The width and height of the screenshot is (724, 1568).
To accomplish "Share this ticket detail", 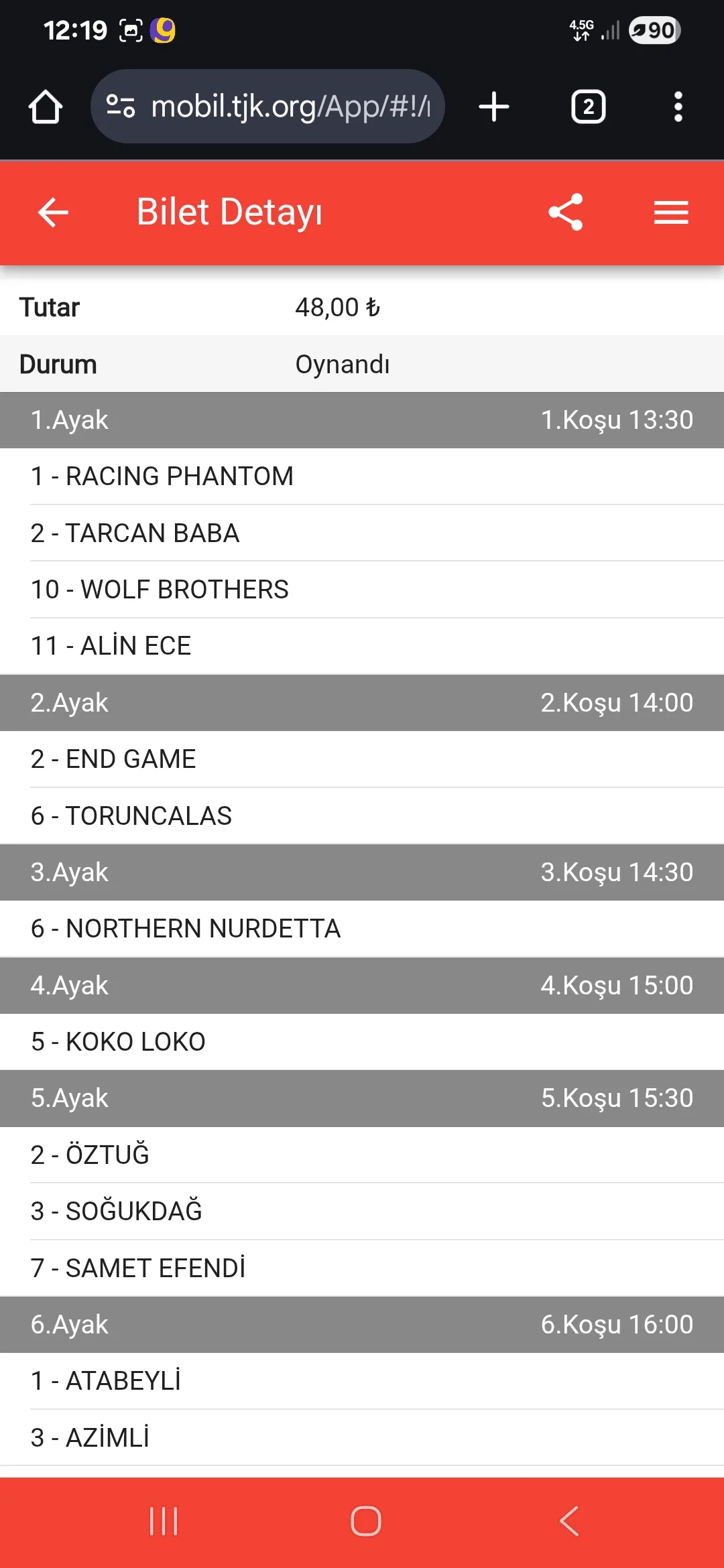I will click(x=566, y=212).
